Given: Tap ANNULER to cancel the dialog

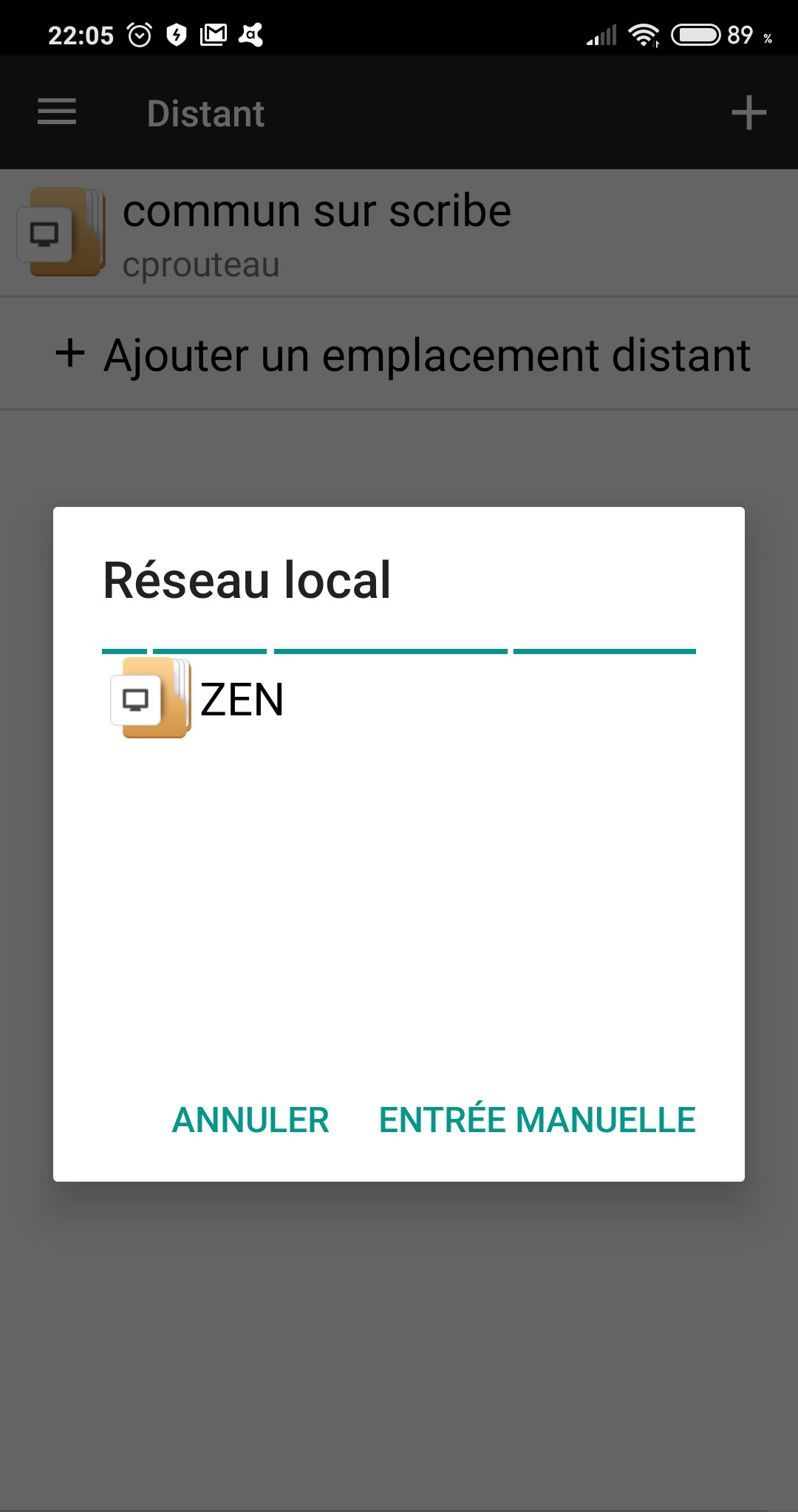Looking at the screenshot, I should (x=250, y=1120).
